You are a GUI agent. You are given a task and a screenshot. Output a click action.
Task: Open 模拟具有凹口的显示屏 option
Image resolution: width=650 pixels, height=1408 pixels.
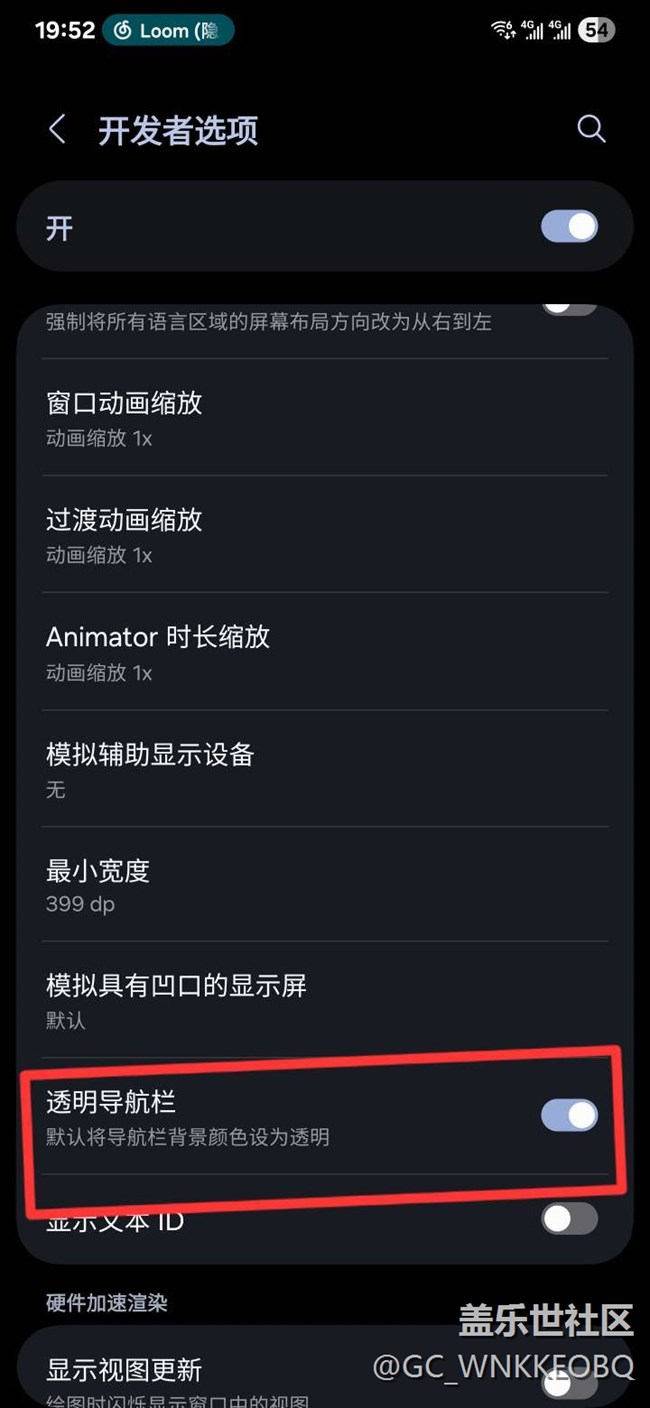(325, 1000)
